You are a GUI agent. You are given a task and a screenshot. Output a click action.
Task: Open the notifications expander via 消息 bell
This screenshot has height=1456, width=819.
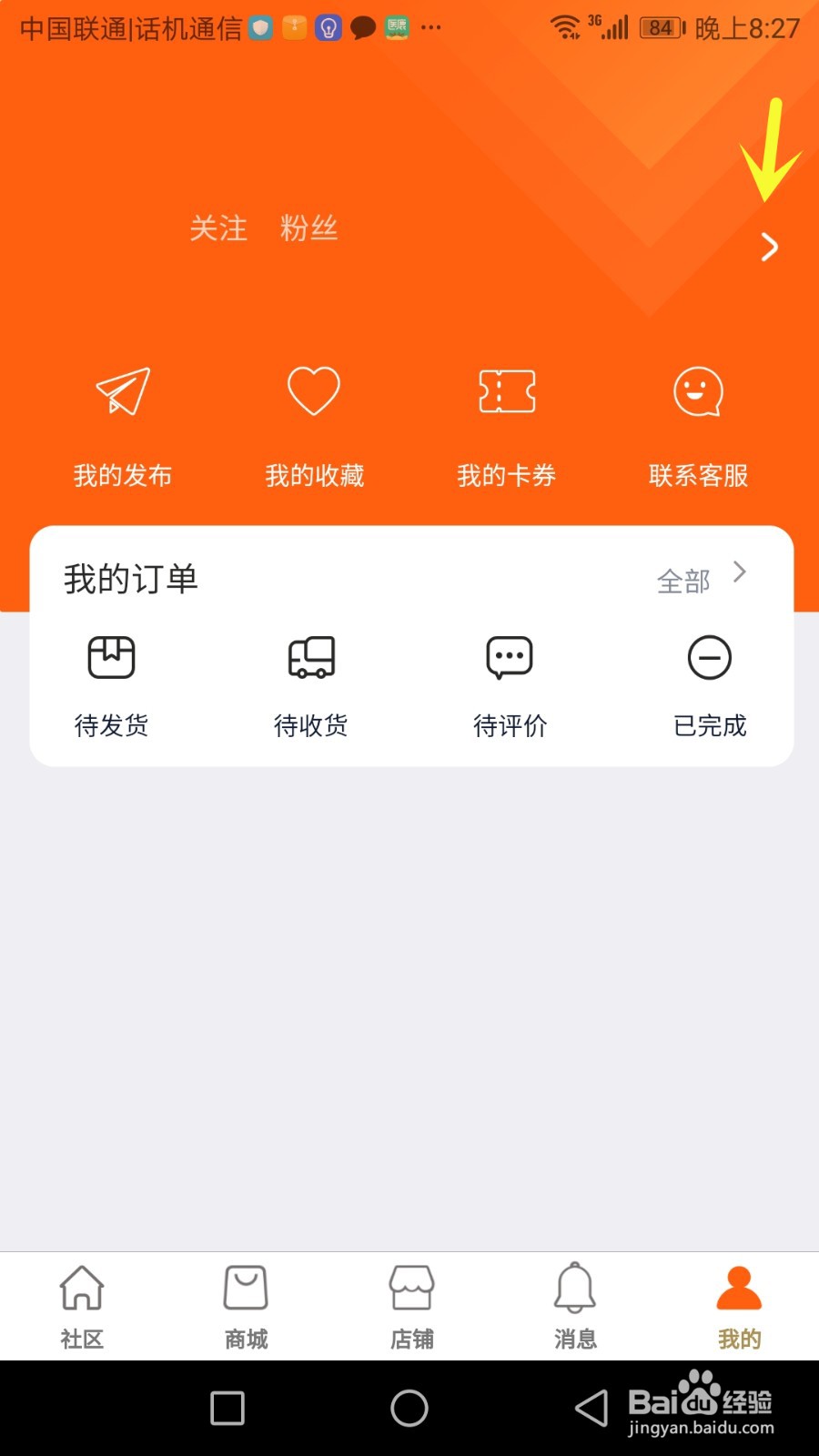574,1301
